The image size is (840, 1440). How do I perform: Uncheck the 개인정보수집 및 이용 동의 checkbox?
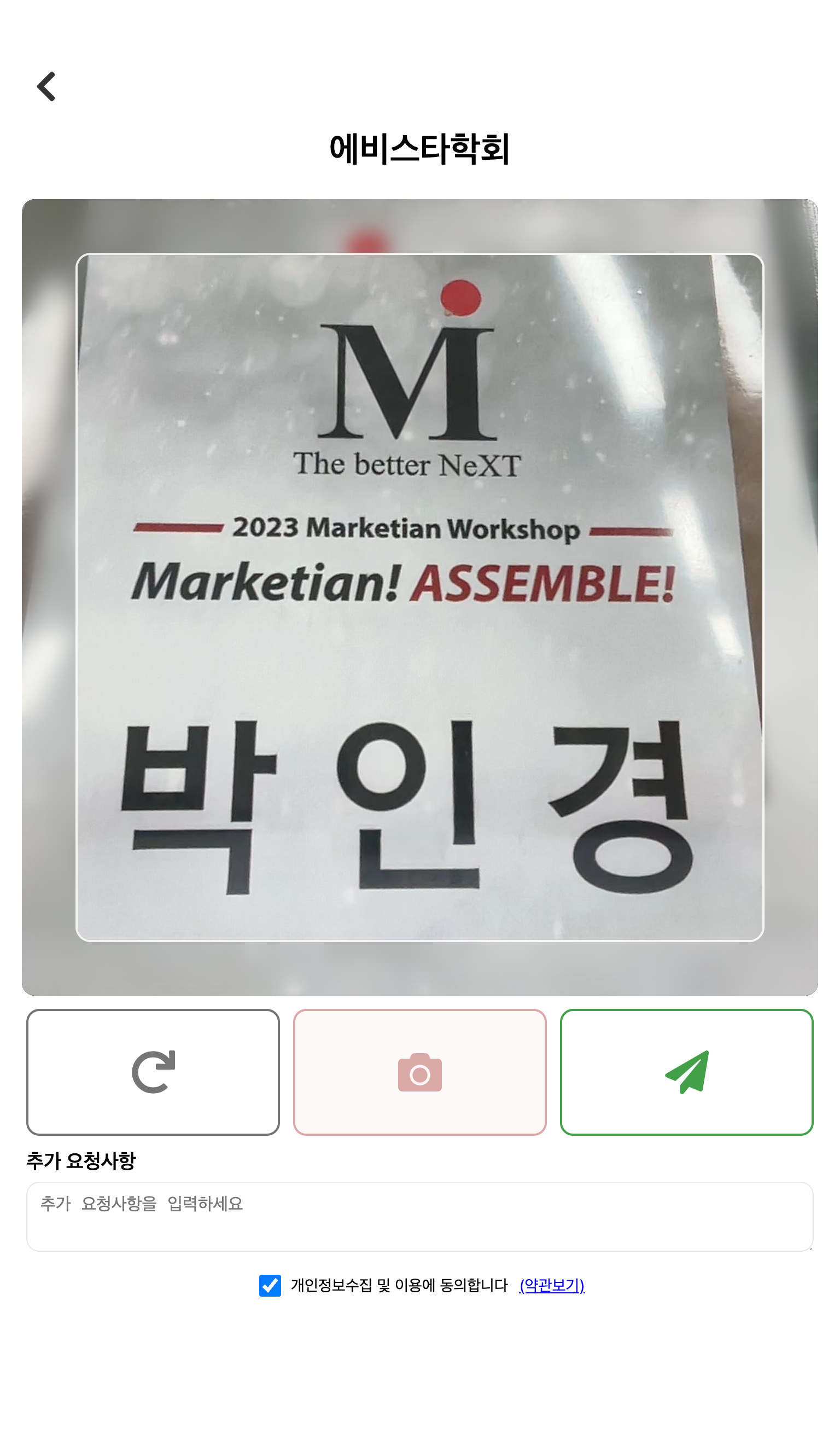point(270,1286)
